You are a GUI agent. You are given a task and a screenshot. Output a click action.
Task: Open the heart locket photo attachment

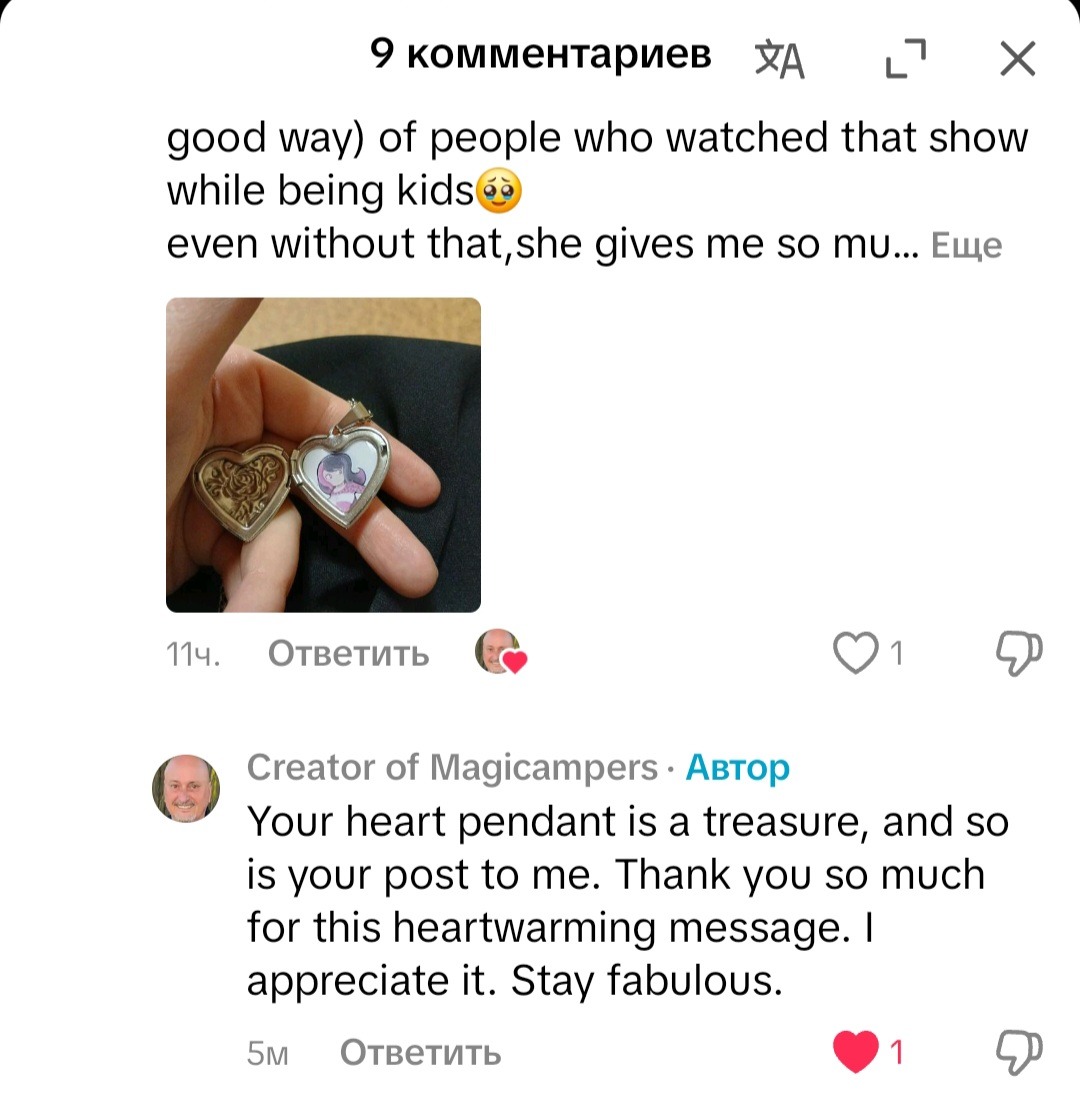click(323, 455)
